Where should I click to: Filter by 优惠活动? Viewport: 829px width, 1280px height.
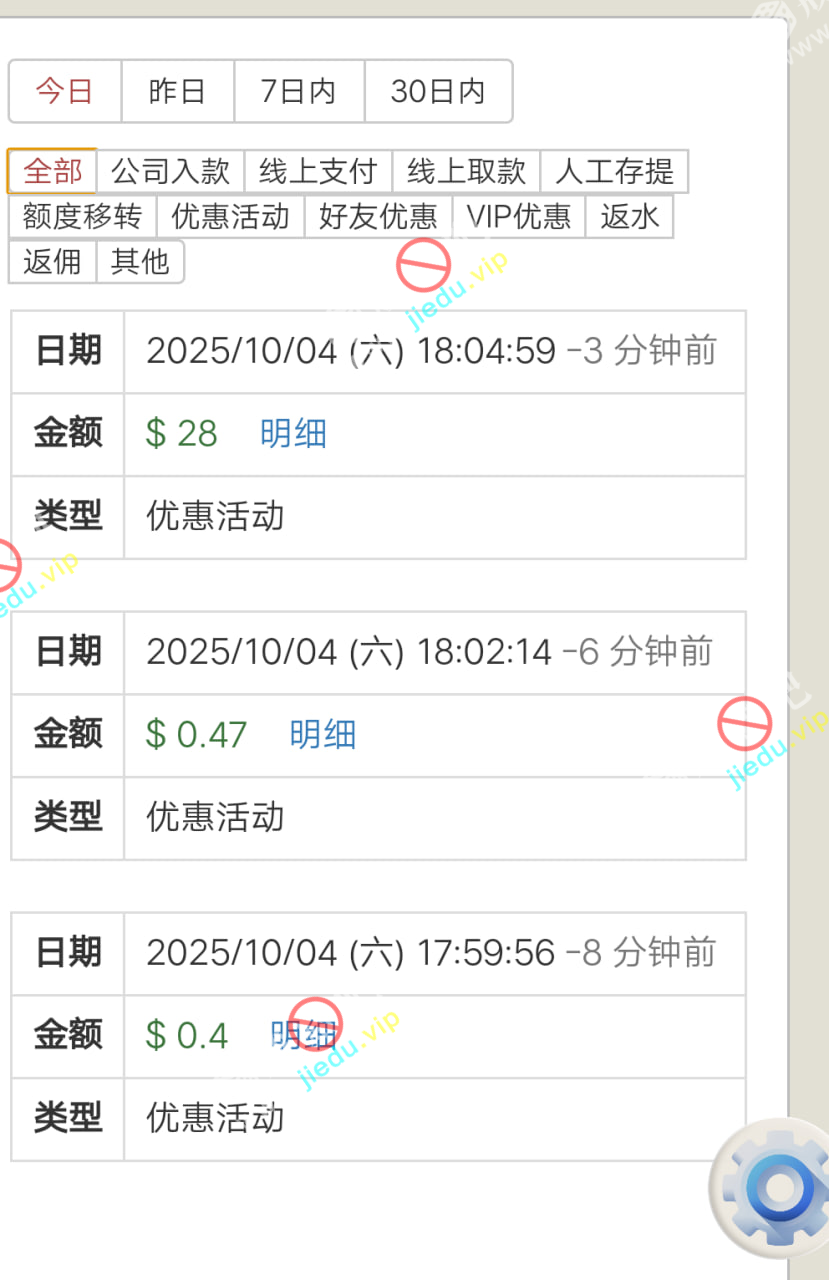point(230,216)
